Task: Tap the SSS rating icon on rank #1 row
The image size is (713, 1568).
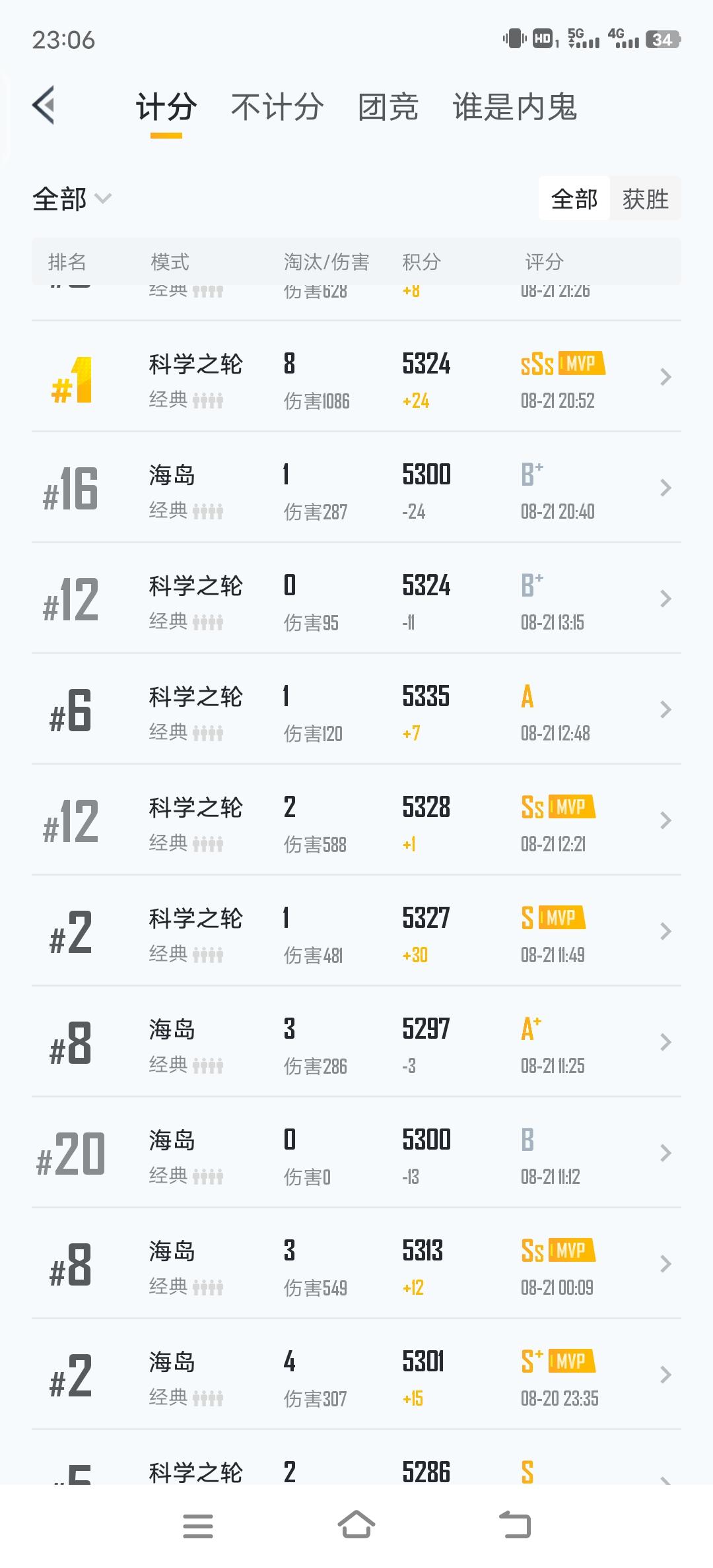Action: point(536,365)
